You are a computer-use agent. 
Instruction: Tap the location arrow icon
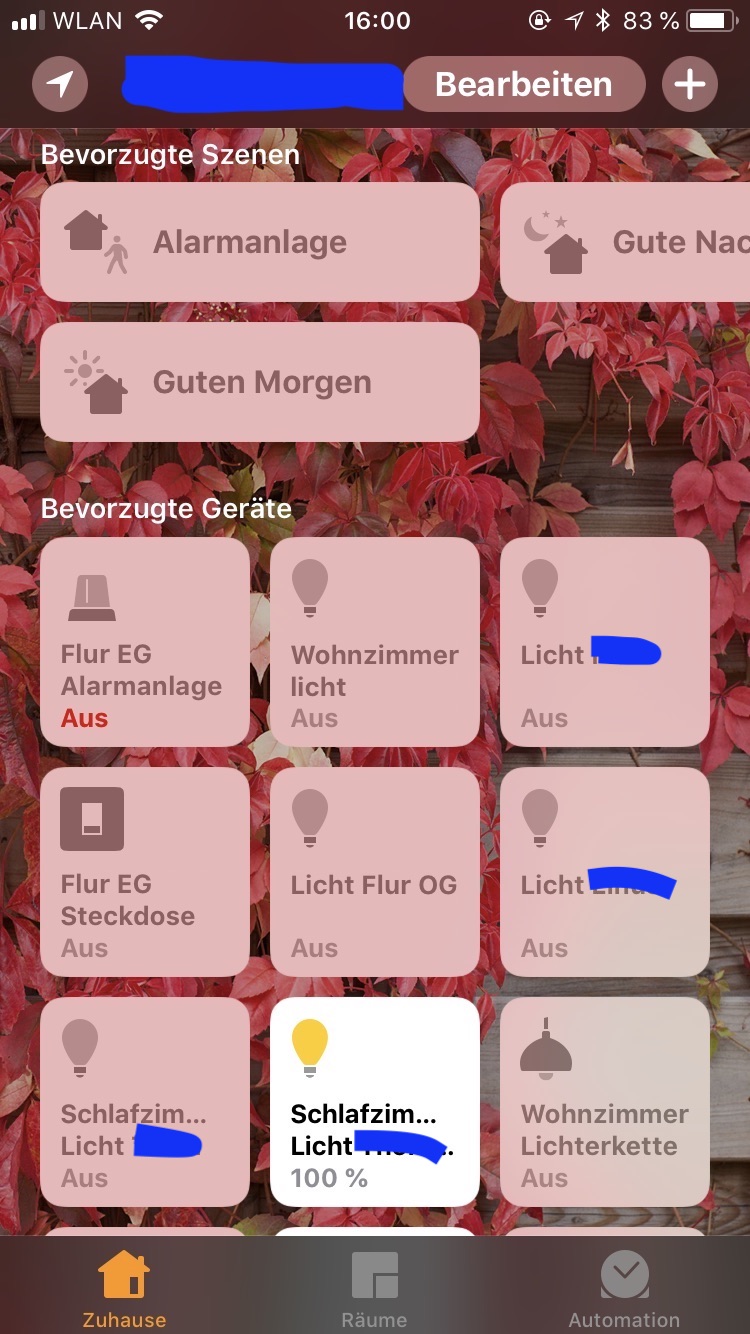(x=60, y=84)
